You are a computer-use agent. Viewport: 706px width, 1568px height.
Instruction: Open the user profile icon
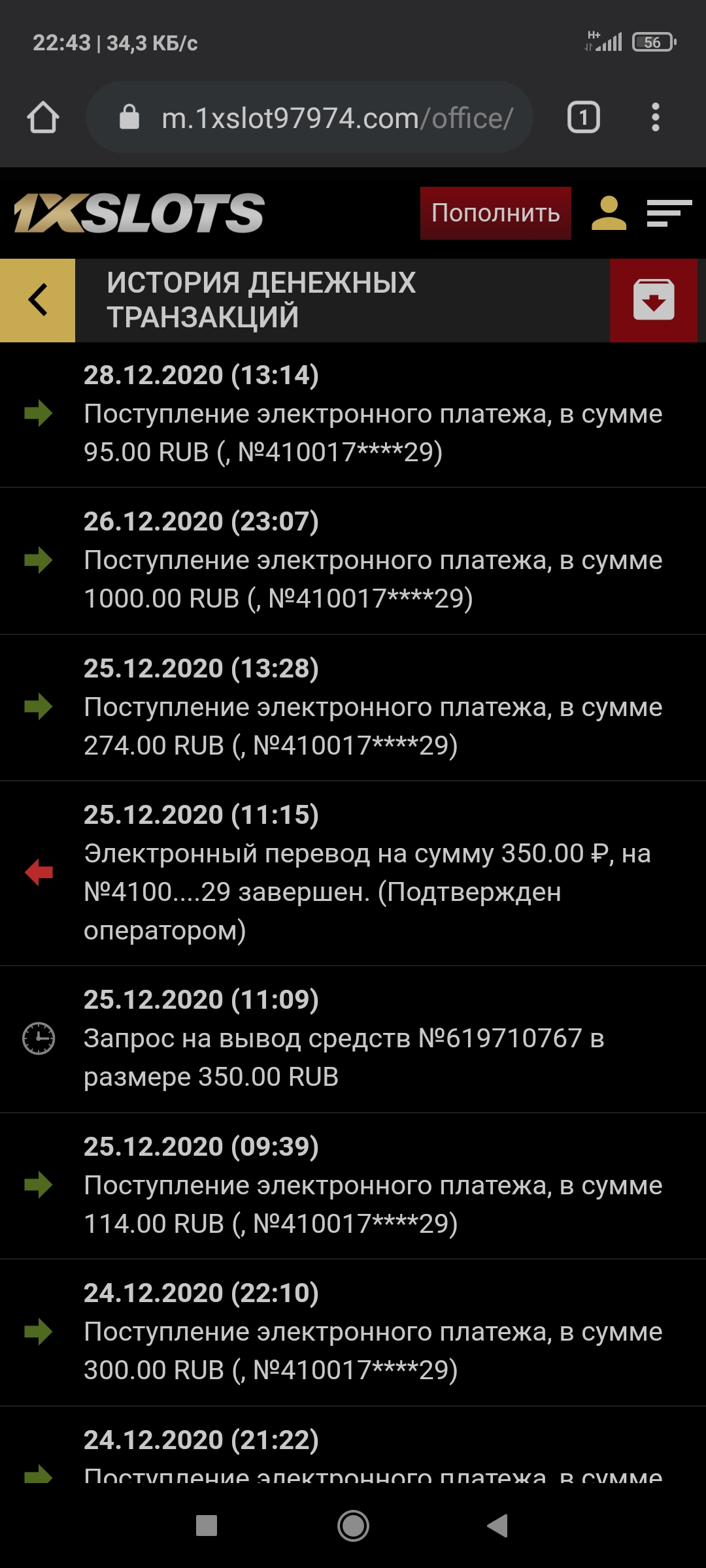(609, 214)
